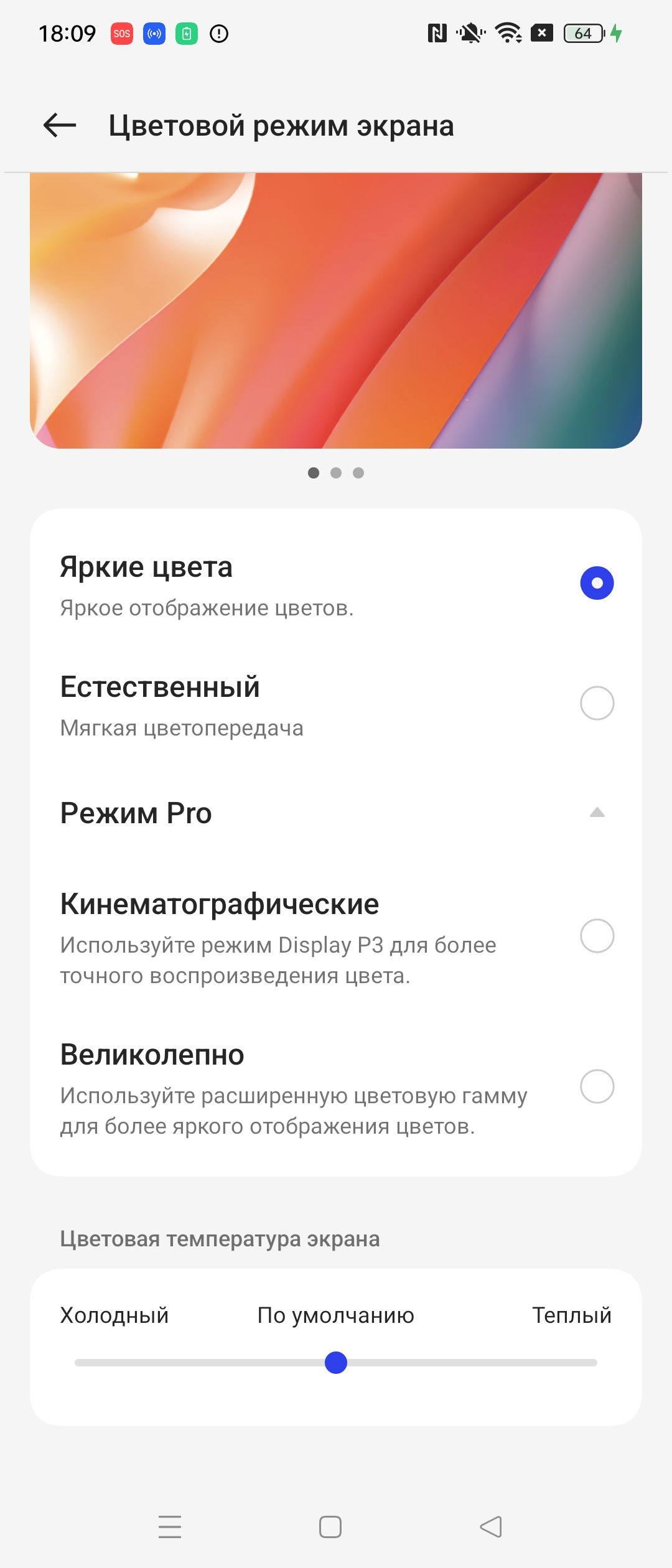Image resolution: width=672 pixels, height=1568 pixels.
Task: Select the Кинематографические Display P3 mode
Action: point(597,936)
